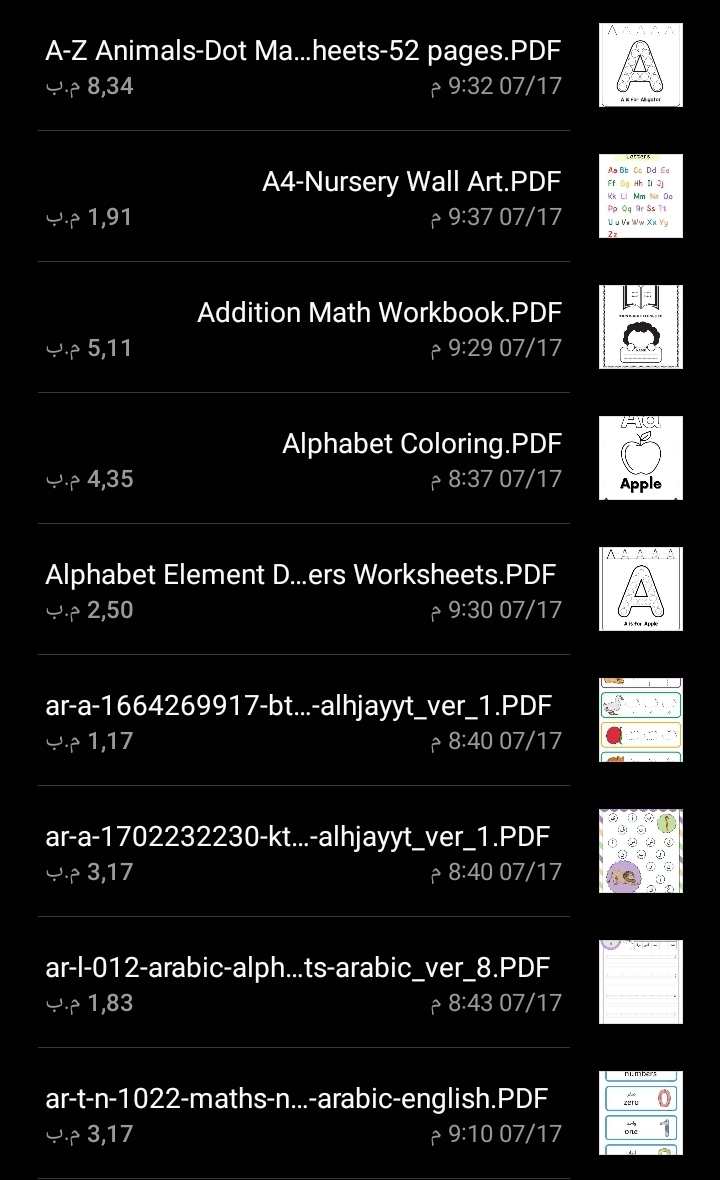Open the A4-Nursery Wall Art.PDF file

[x=411, y=182]
